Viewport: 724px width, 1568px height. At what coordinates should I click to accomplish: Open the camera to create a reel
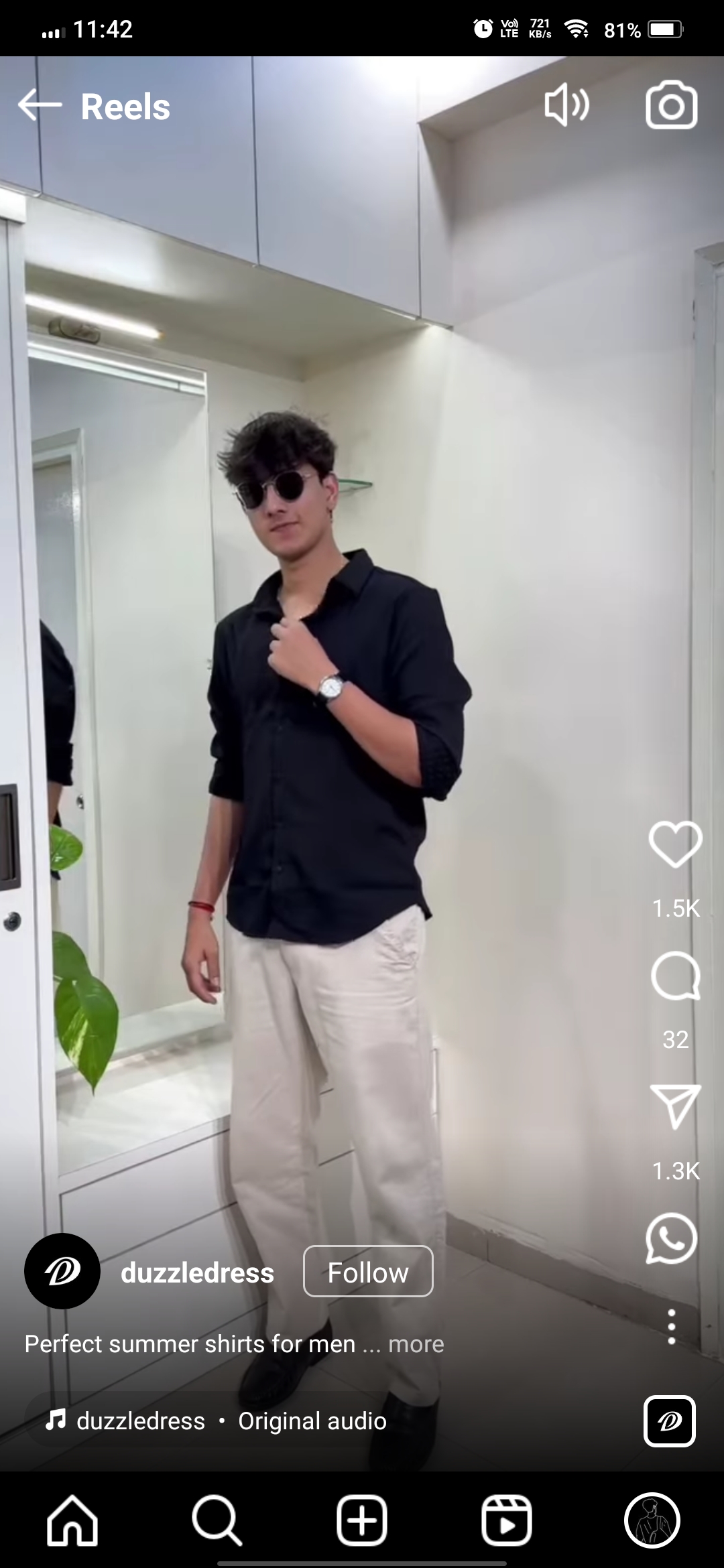click(671, 105)
